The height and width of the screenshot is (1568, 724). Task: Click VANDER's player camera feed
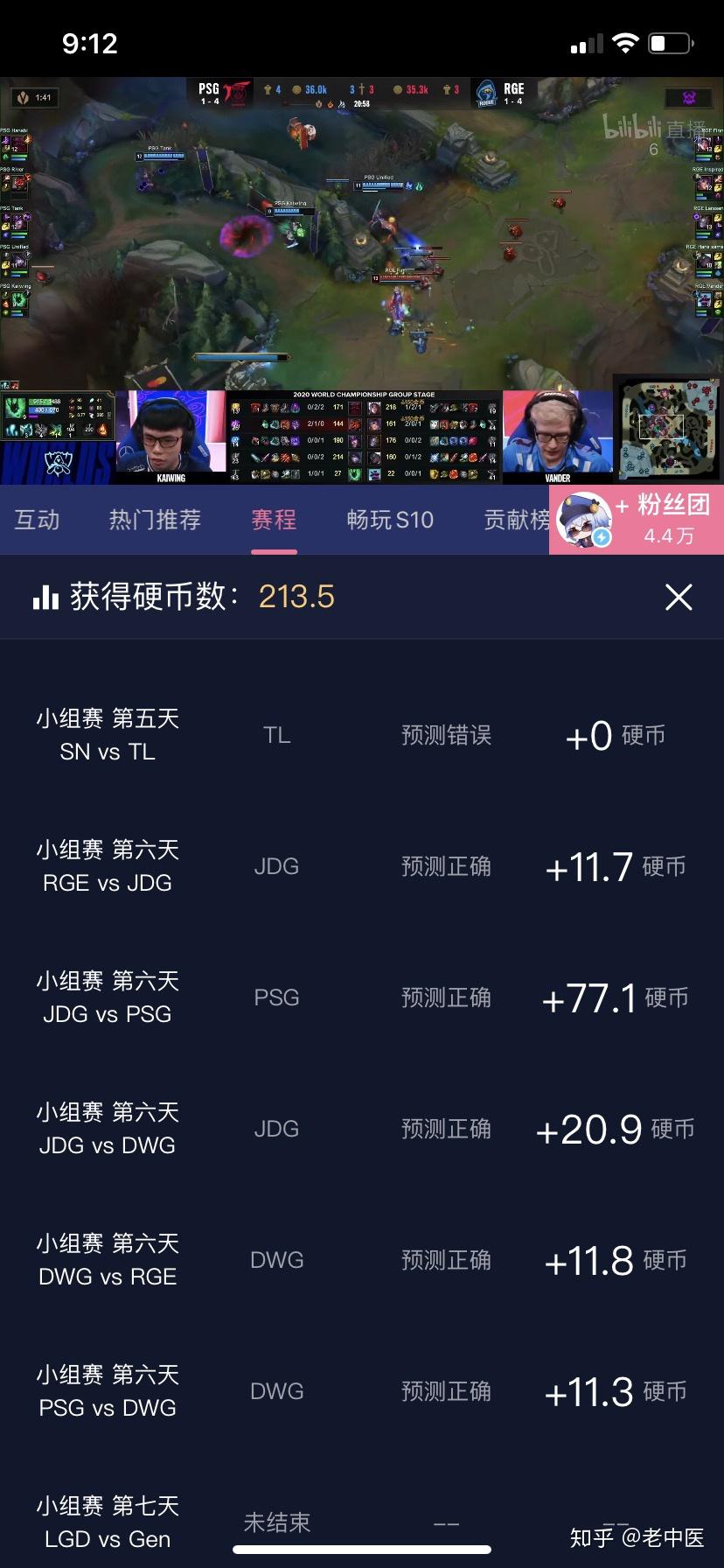point(557,430)
